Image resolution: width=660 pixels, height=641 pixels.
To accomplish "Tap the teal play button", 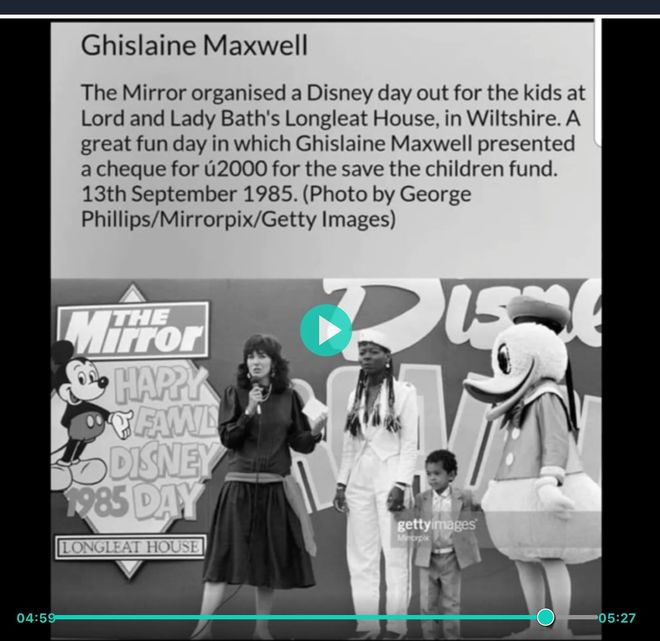I will (x=326, y=330).
